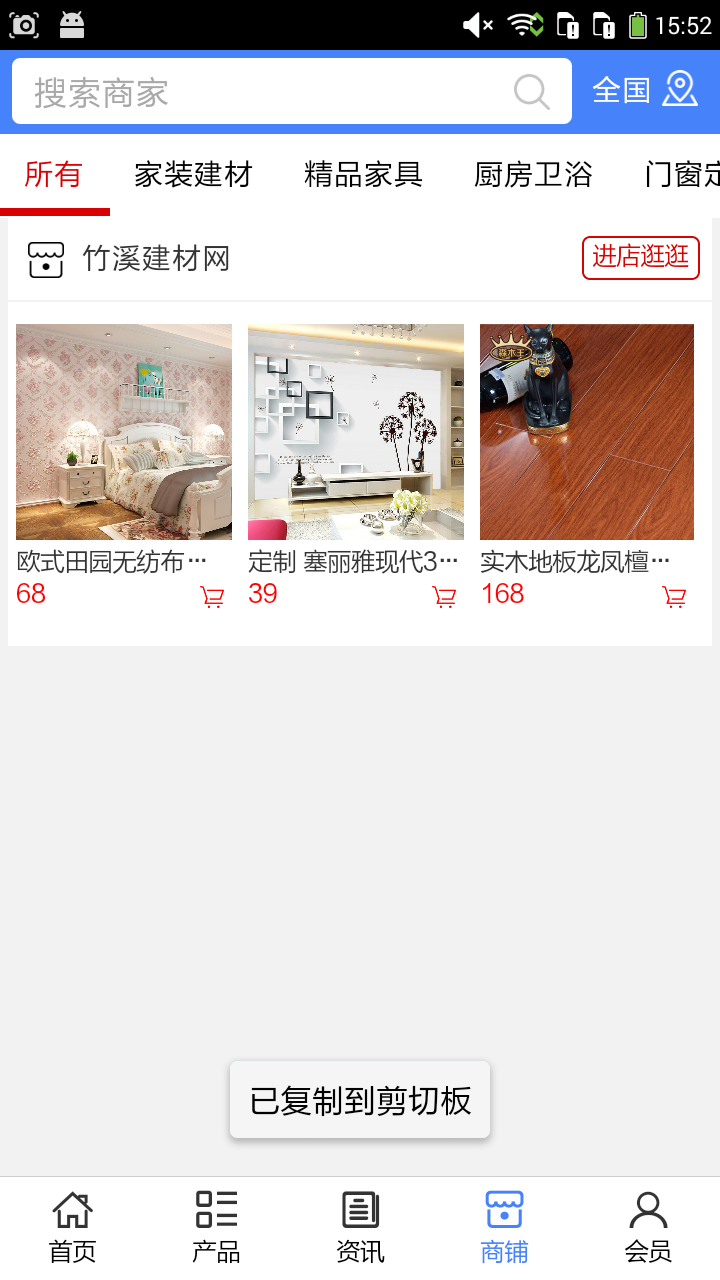The width and height of the screenshot is (720, 1280).
Task: Tap the 搜索商家 search field
Action: point(260,92)
